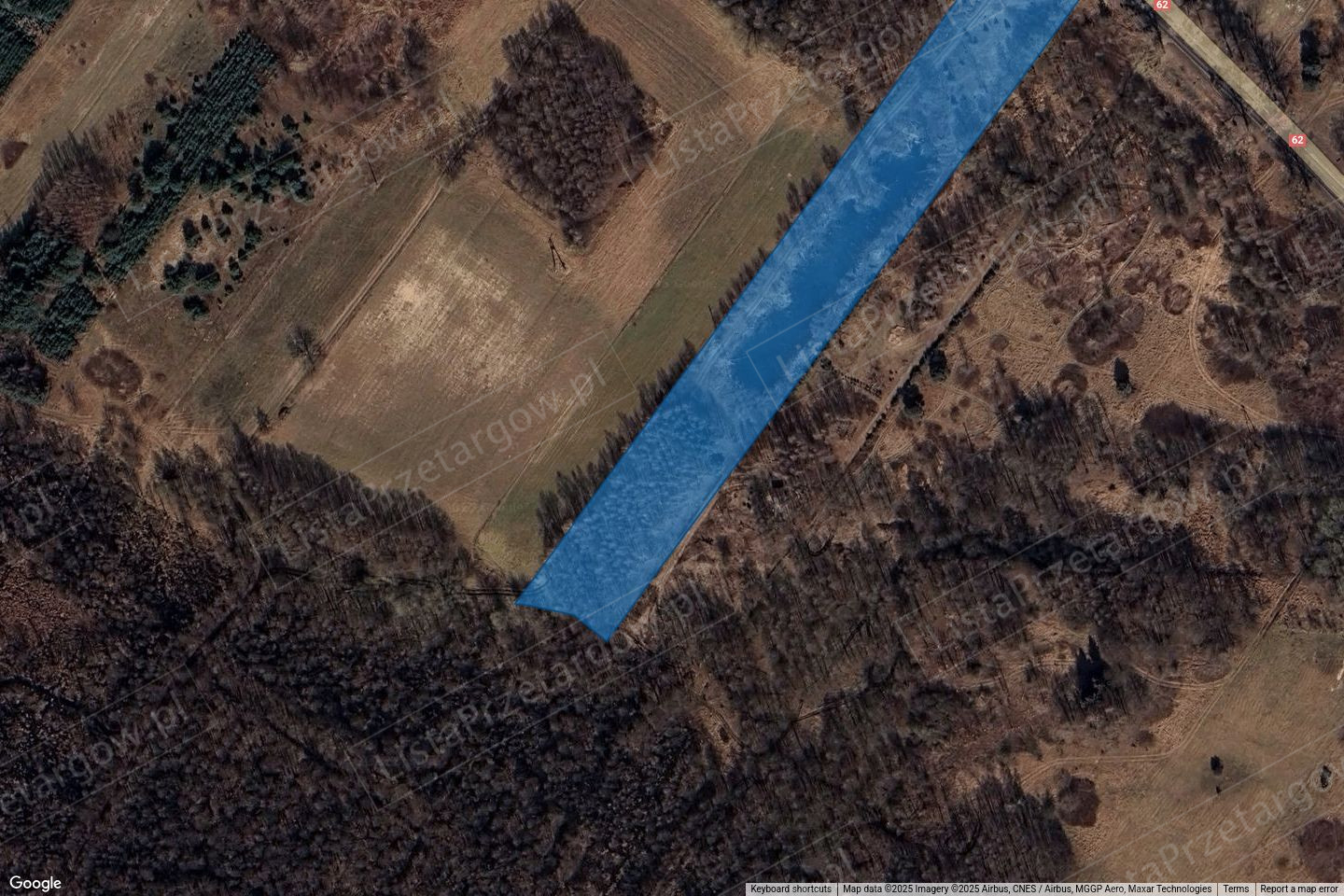The width and height of the screenshot is (1344, 896).
Task: Open the map Terms link
Action: click(x=1236, y=889)
